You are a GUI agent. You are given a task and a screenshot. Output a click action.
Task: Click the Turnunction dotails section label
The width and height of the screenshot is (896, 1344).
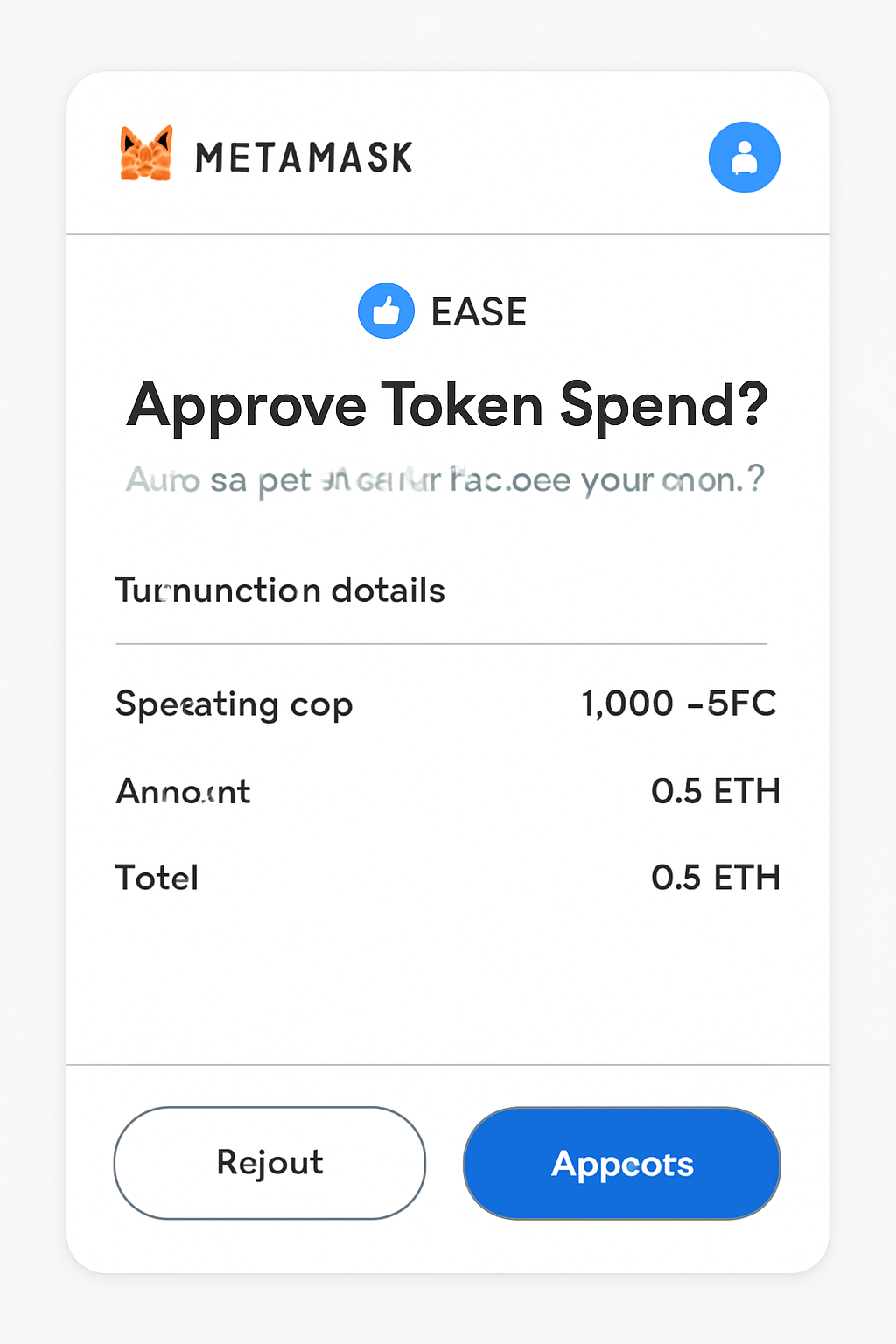click(x=280, y=590)
